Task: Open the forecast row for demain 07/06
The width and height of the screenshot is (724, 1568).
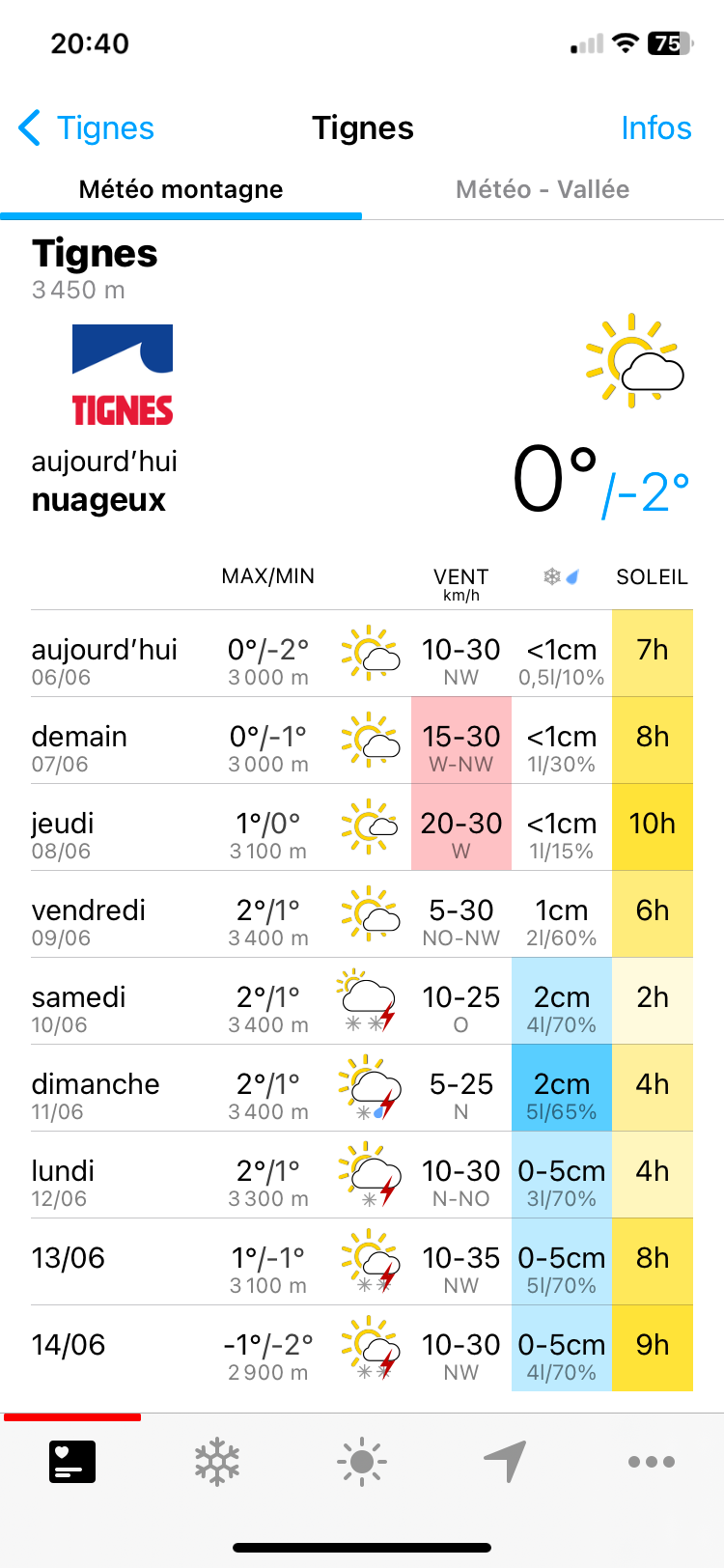Action: tap(362, 741)
